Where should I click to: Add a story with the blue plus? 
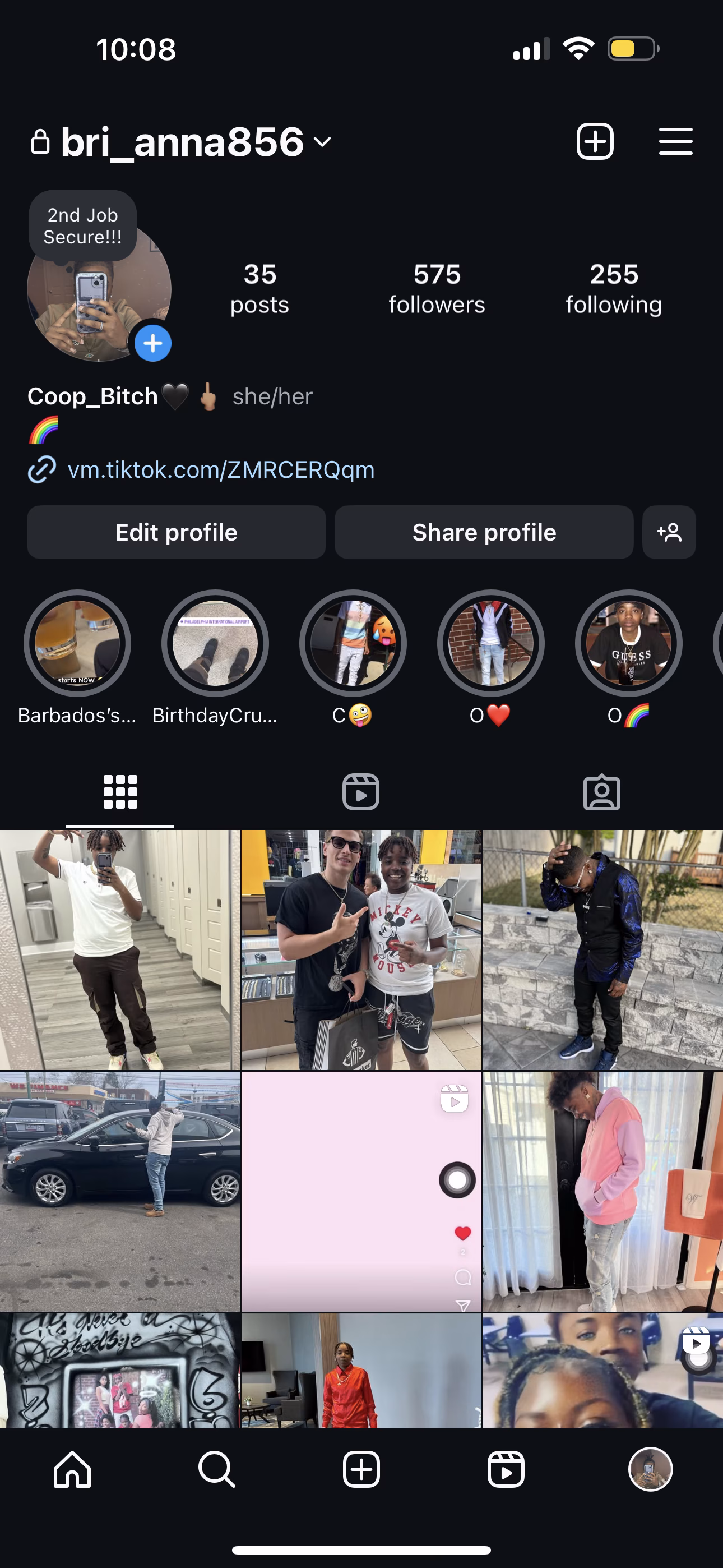tap(153, 343)
